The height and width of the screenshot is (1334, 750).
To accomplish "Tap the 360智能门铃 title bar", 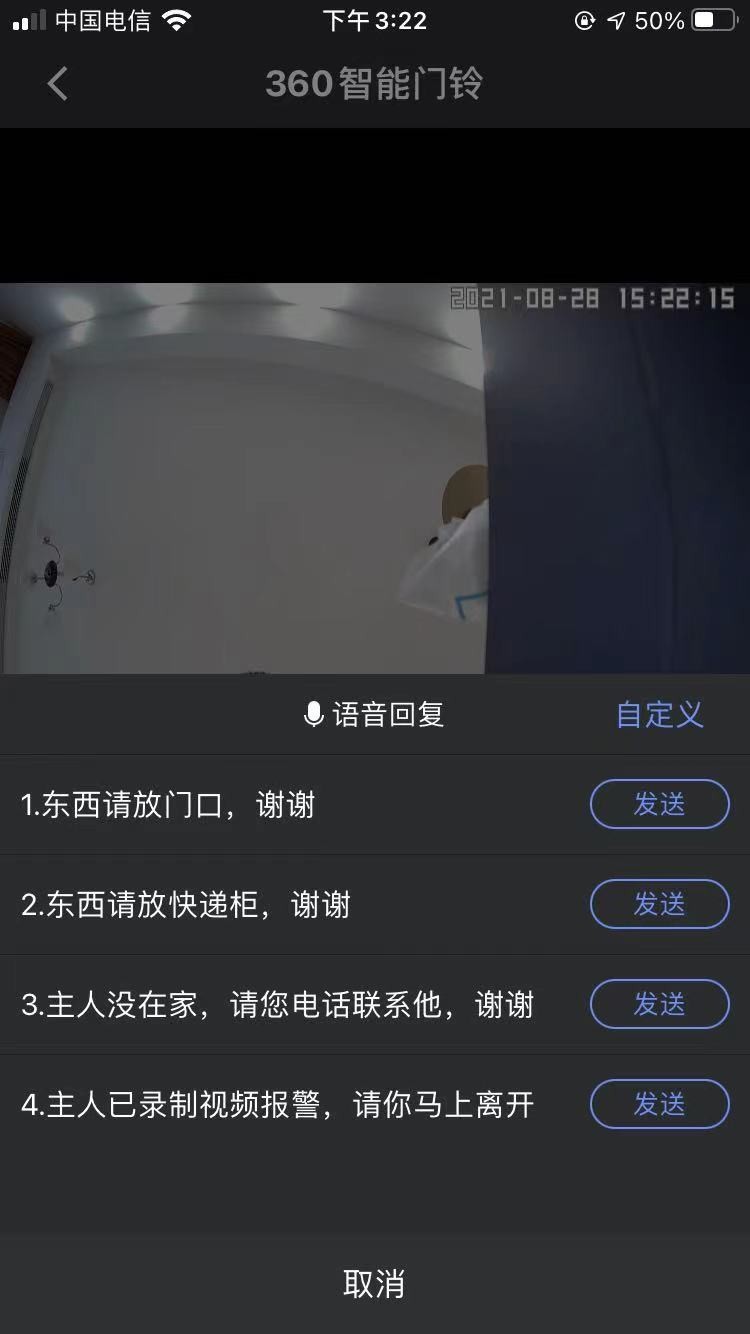I will pos(374,84).
